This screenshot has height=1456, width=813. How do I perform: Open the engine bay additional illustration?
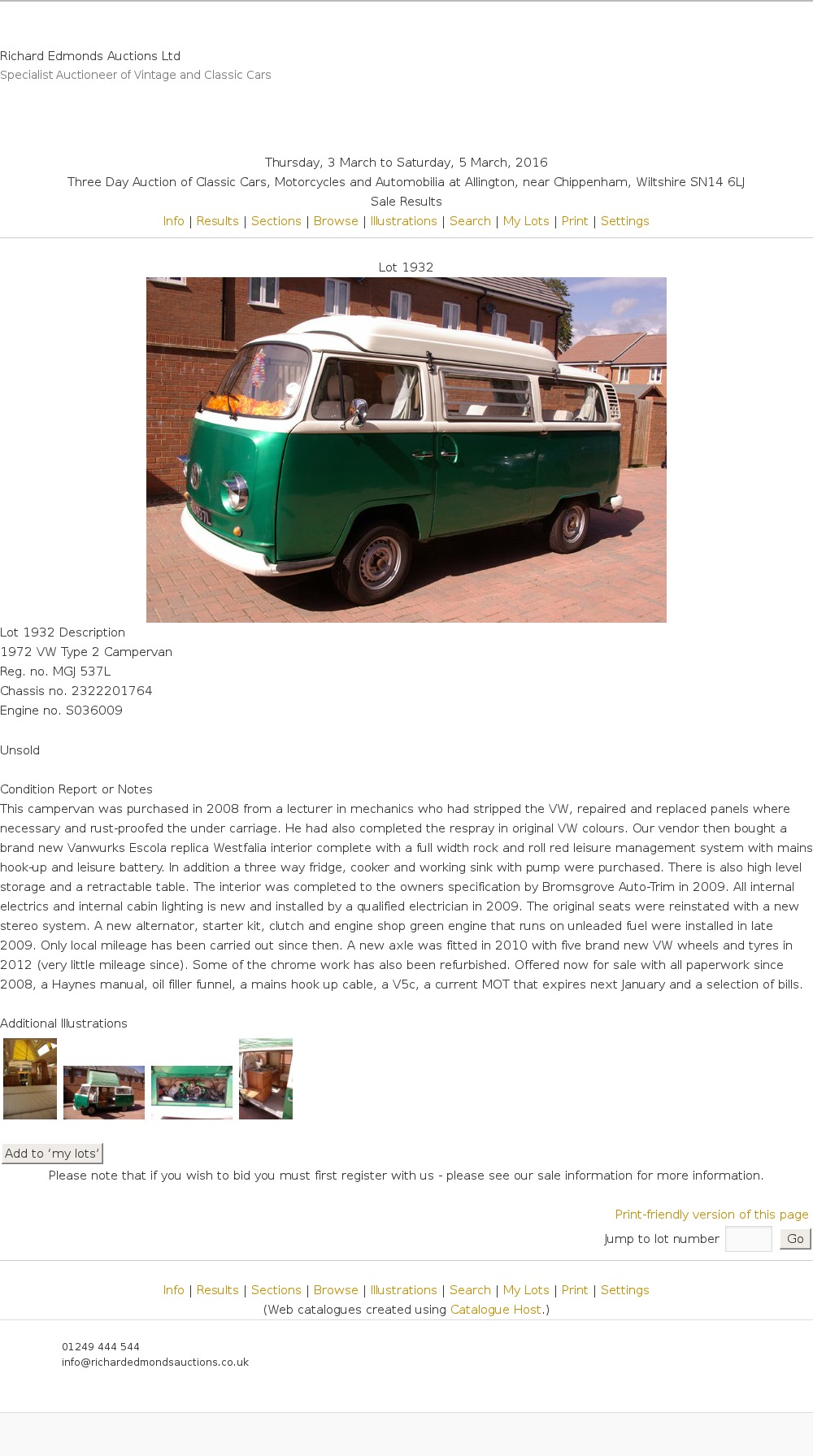tap(192, 1092)
